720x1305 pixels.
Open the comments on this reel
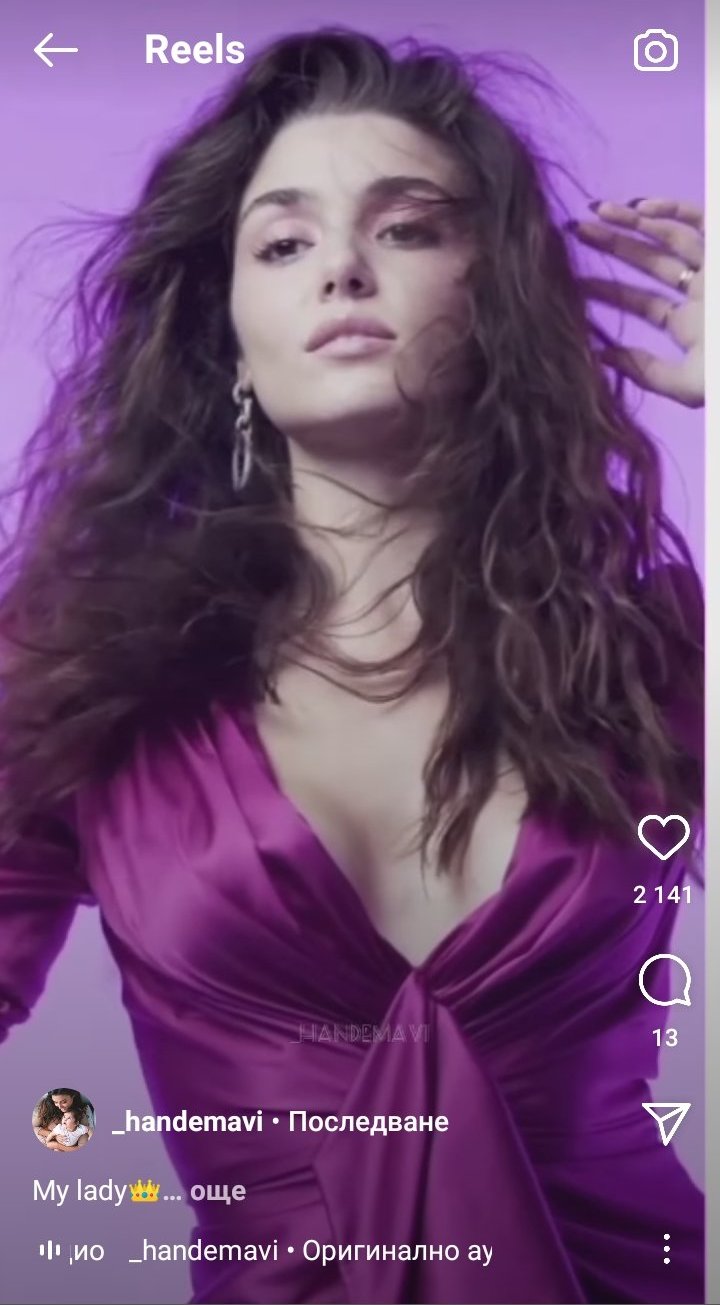point(664,980)
